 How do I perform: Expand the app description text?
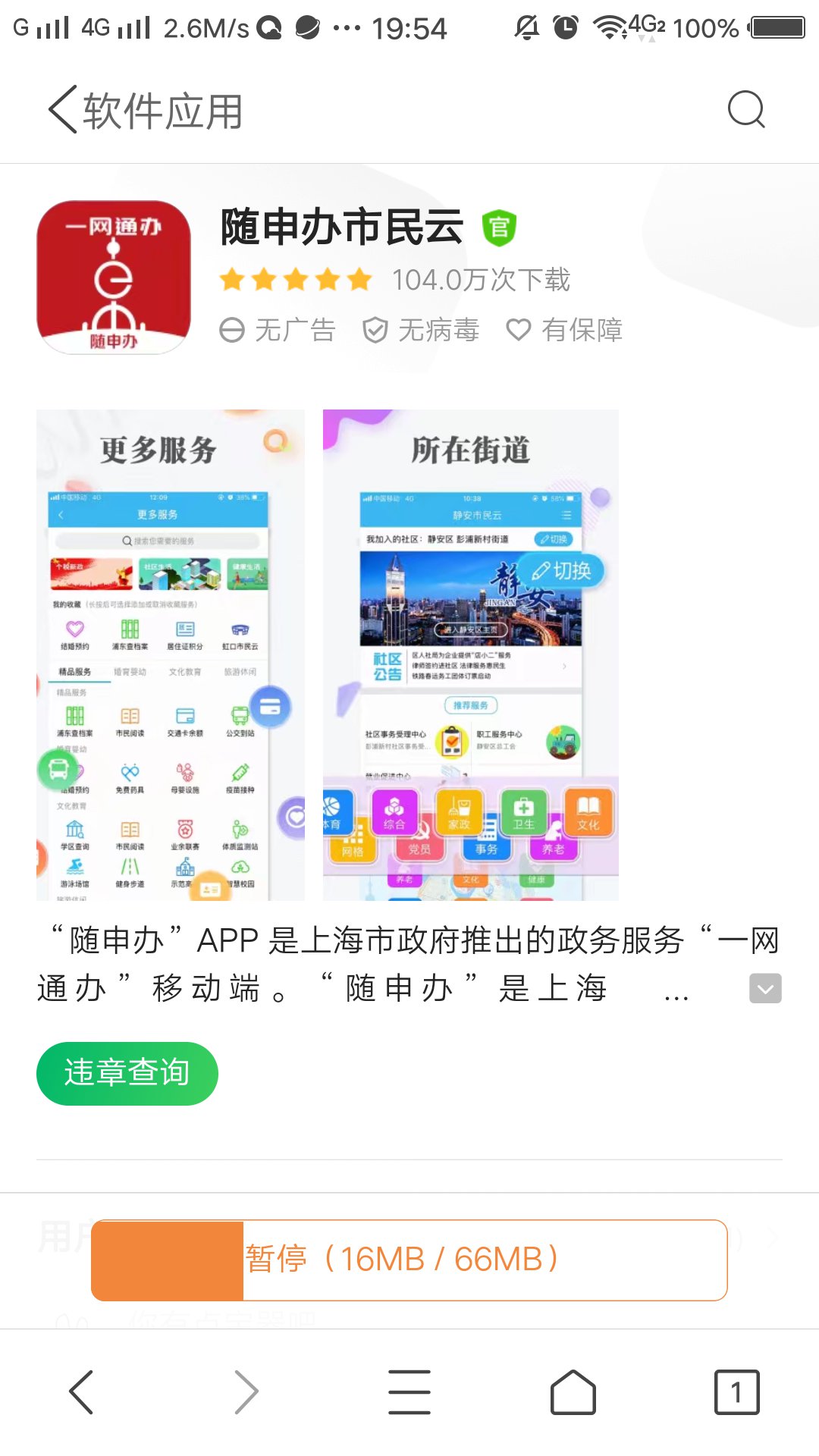765,988
